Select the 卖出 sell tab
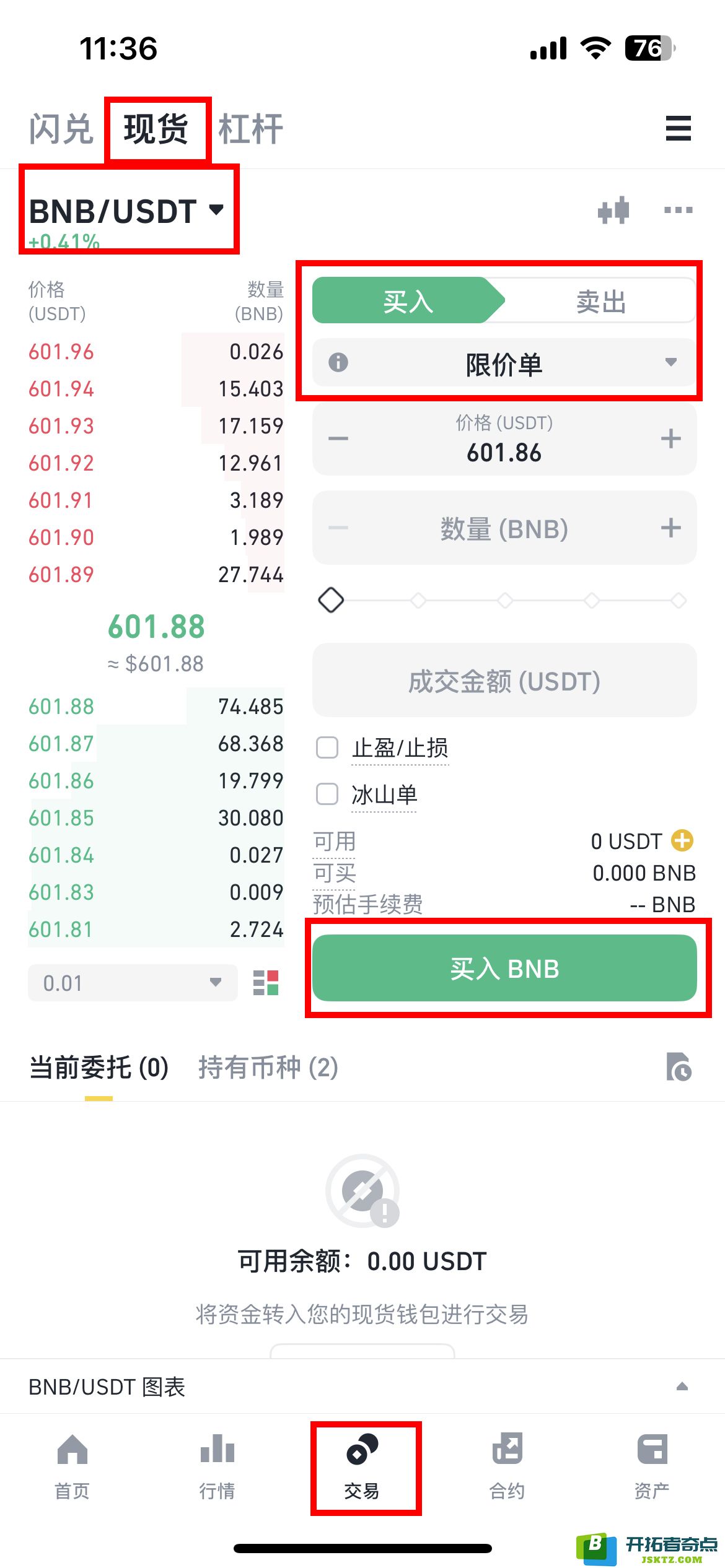The height and width of the screenshot is (1568, 725). coord(600,302)
